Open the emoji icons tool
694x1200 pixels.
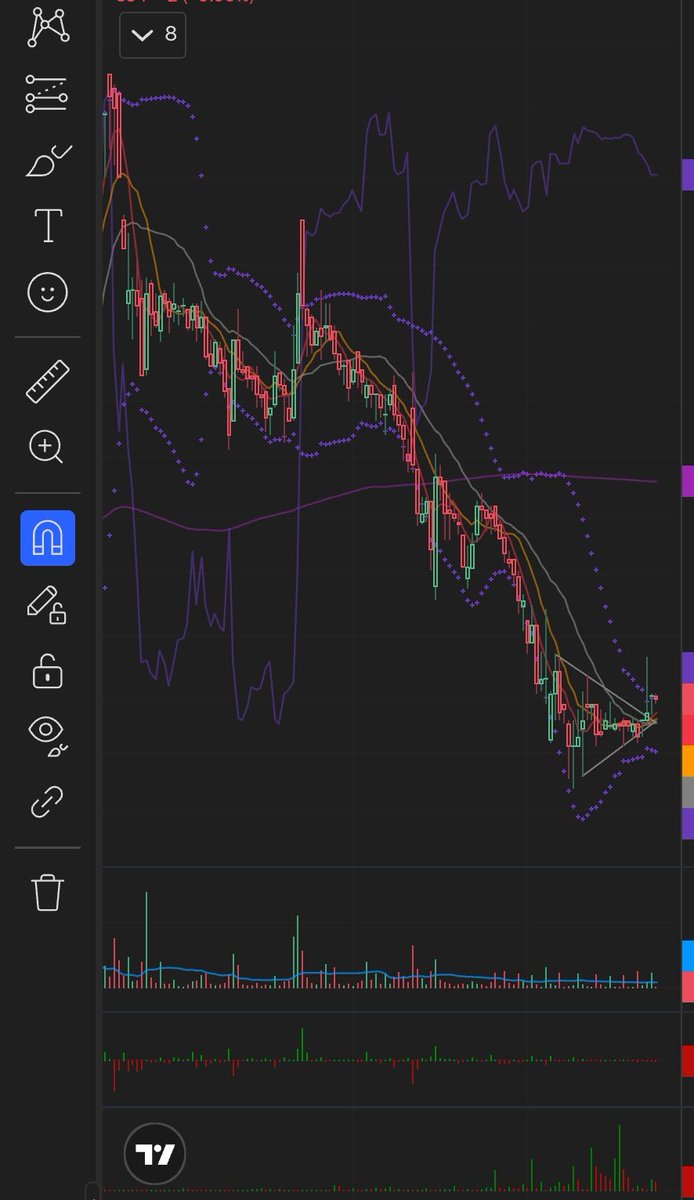48,292
